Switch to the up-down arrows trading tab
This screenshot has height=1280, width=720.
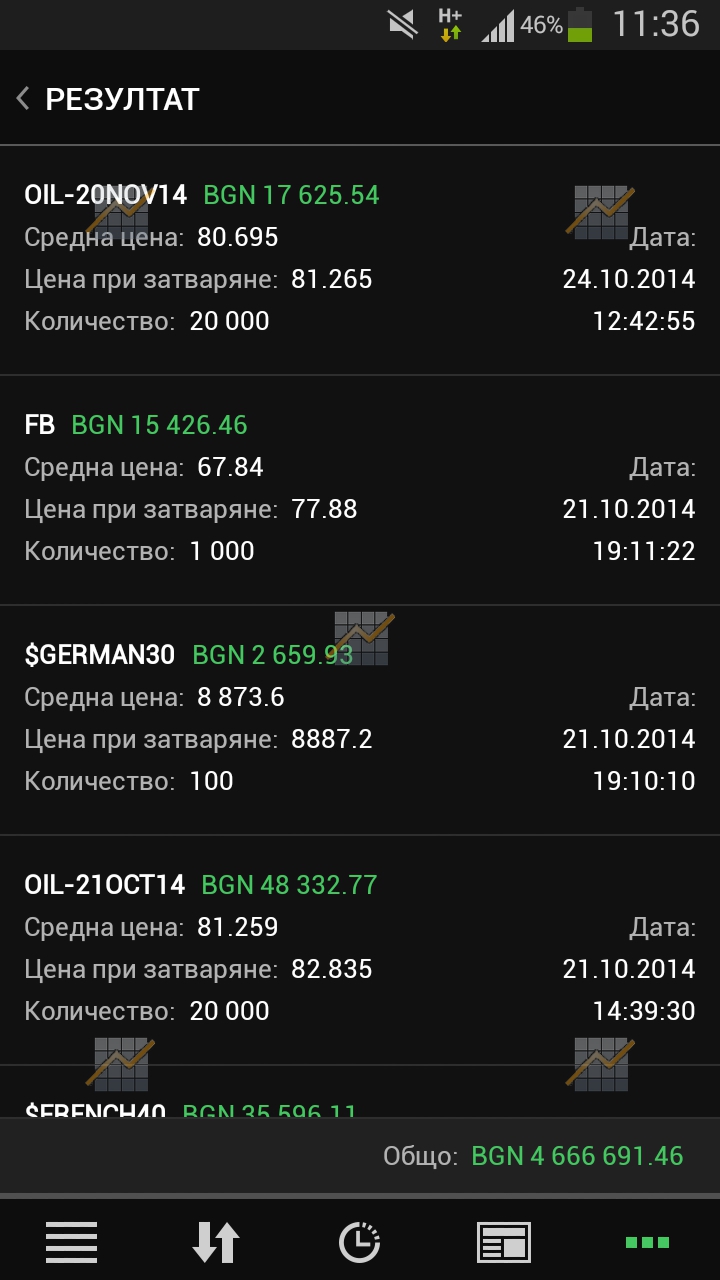click(216, 1242)
